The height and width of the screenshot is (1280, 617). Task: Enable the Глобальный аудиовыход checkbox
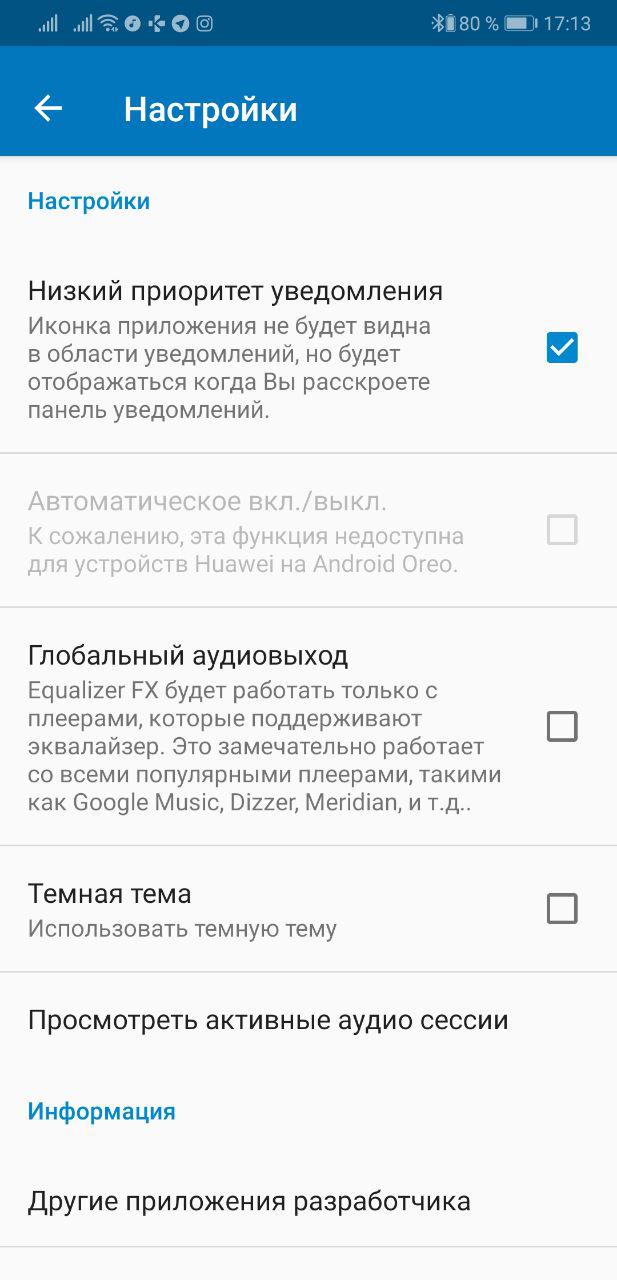pyautogui.click(x=562, y=726)
